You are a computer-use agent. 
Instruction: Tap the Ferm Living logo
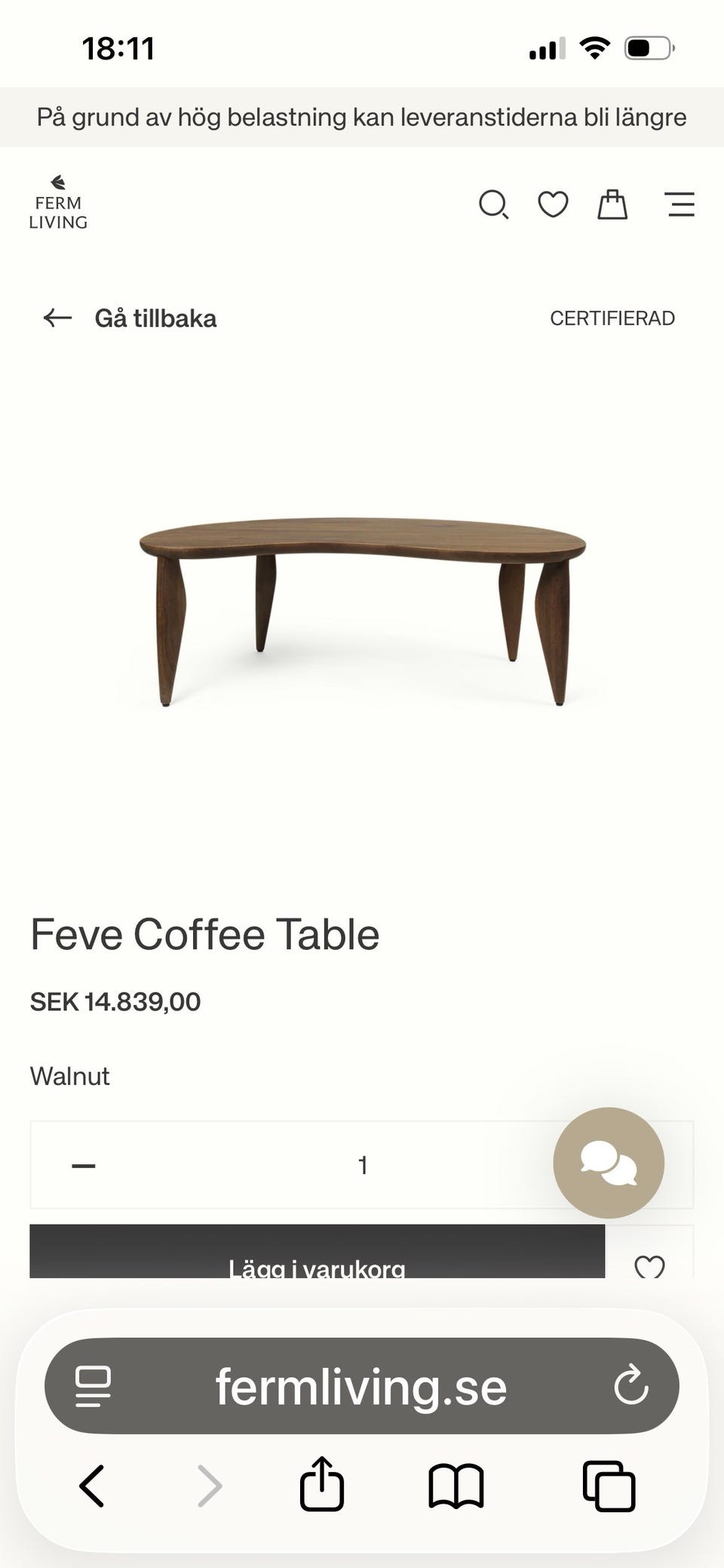pyautogui.click(x=58, y=204)
